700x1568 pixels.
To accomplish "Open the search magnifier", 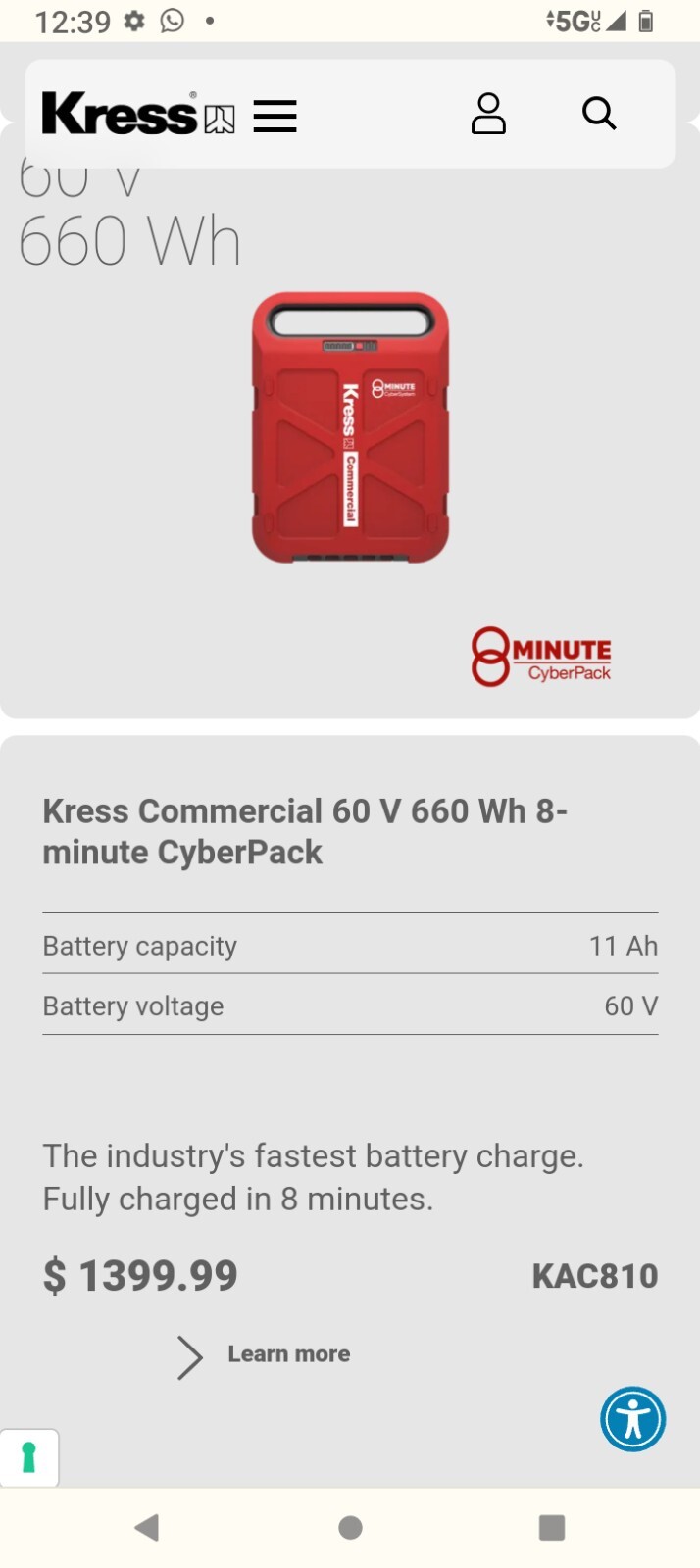I will coord(599,114).
